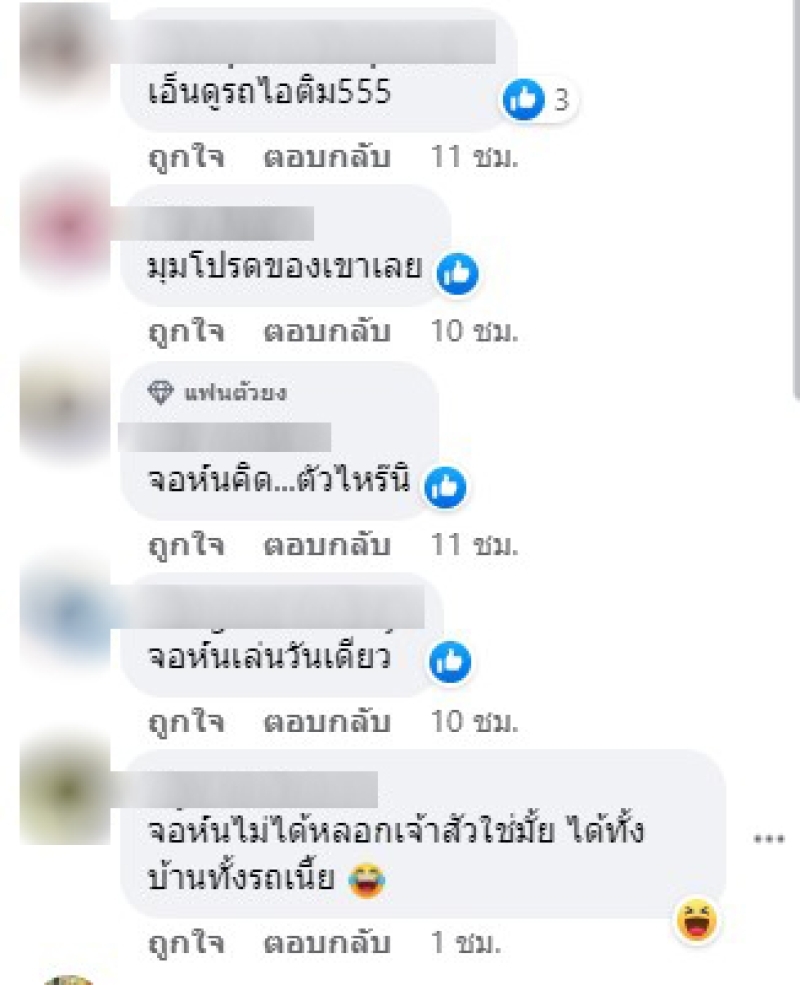Image resolution: width=800 pixels, height=985 pixels.
Task: Like the comment "เอ็นดูรถไอติม555"
Action: tap(186, 157)
